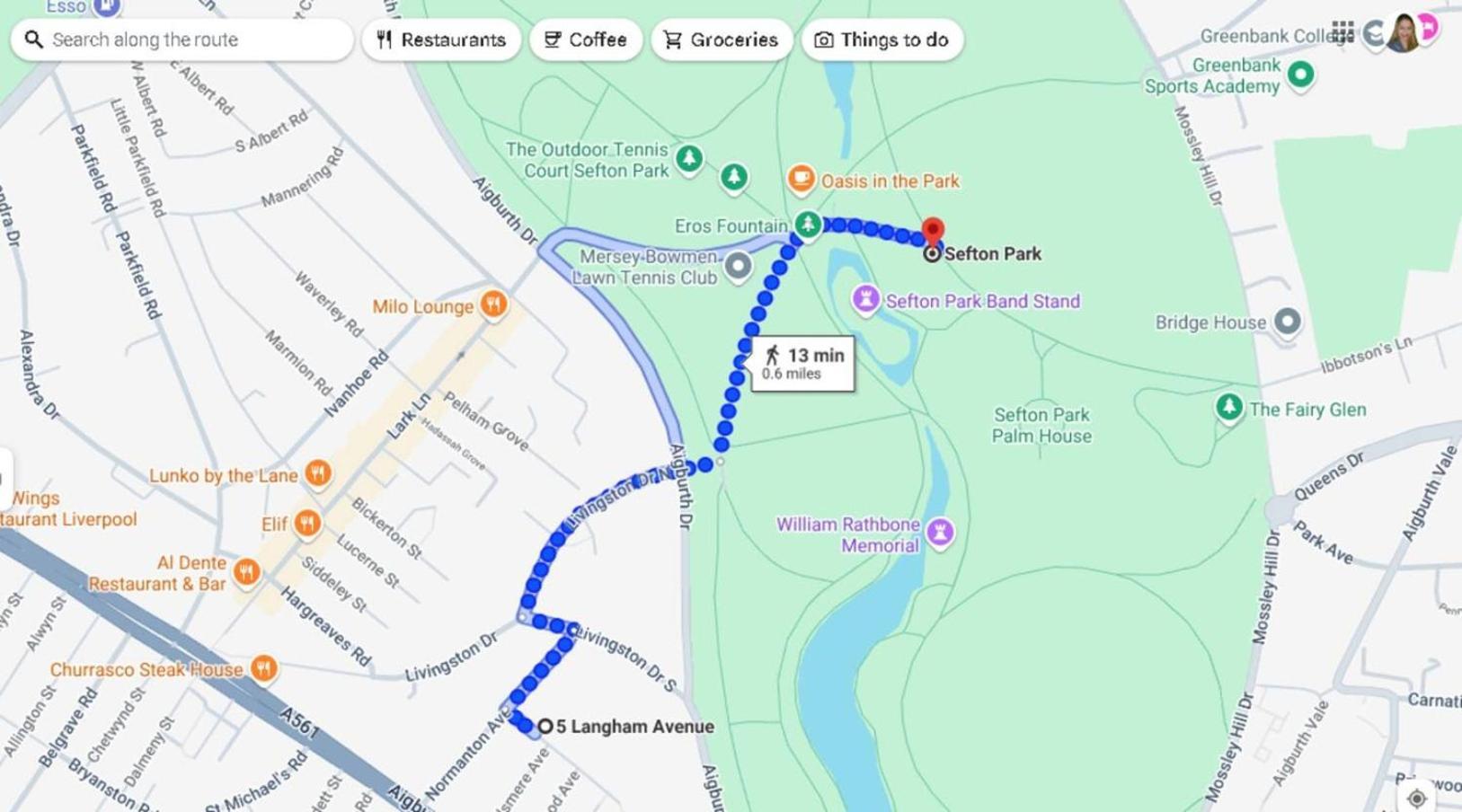Image resolution: width=1462 pixels, height=812 pixels.
Task: View Sefton Park Band Stand marker
Action: click(865, 299)
